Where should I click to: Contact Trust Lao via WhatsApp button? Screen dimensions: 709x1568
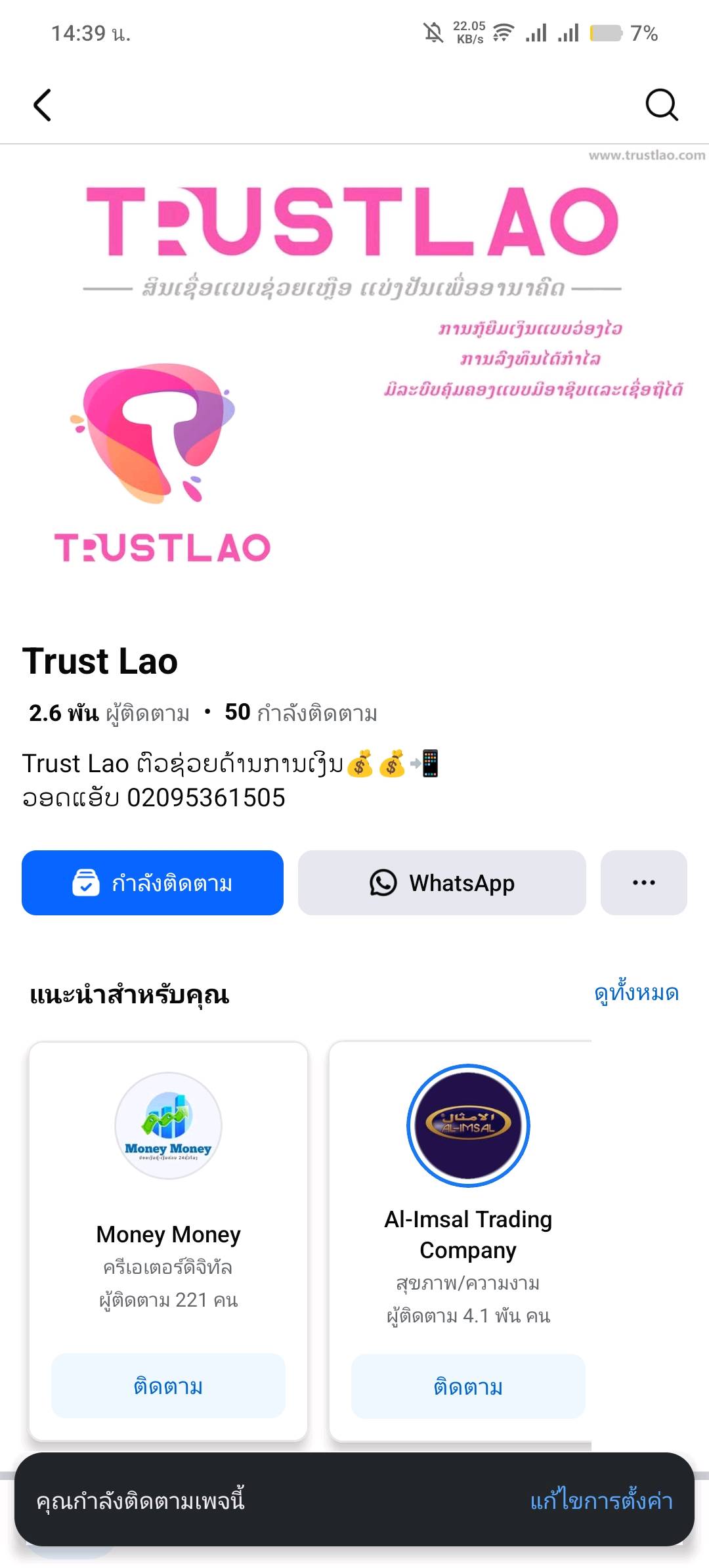coord(442,882)
